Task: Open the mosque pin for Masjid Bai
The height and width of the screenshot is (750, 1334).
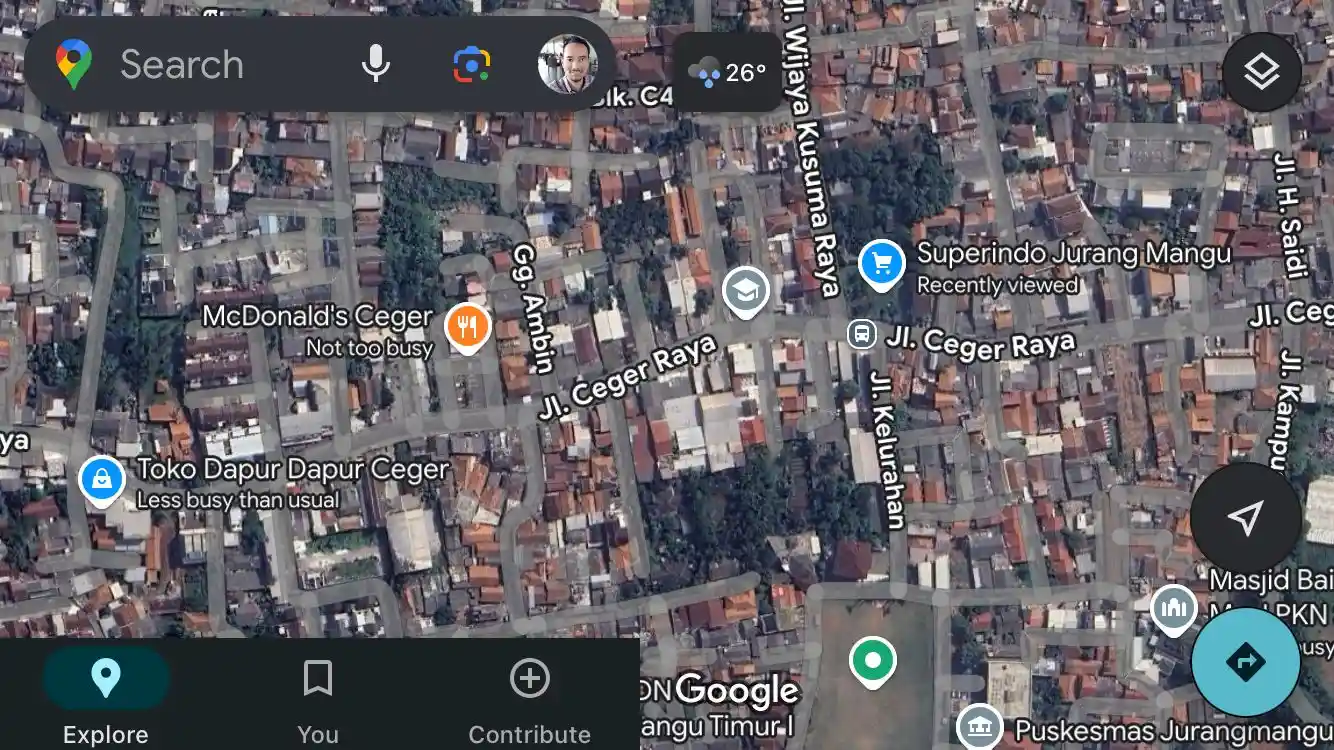Action: click(x=1173, y=608)
